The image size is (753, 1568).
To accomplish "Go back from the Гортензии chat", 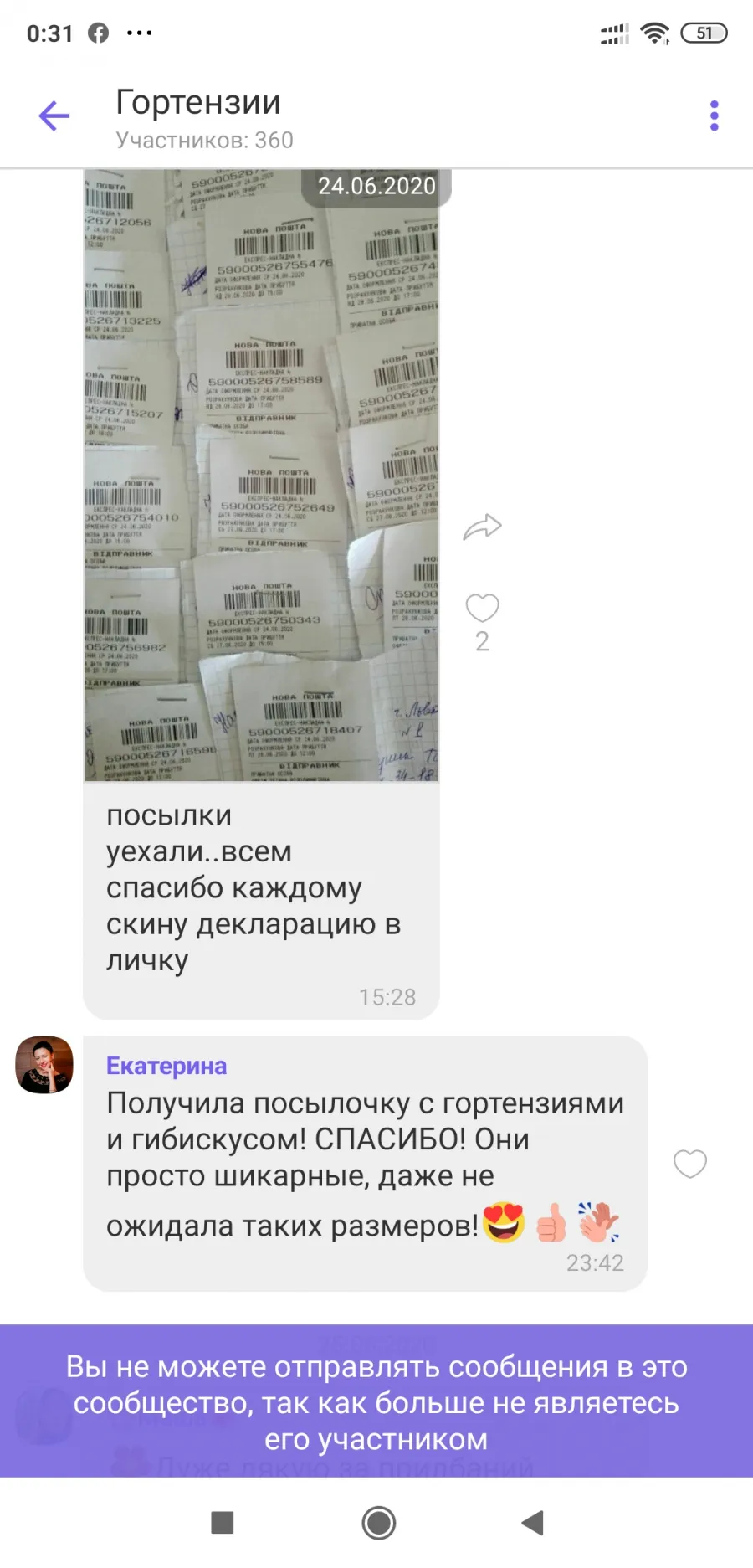I will point(54,116).
